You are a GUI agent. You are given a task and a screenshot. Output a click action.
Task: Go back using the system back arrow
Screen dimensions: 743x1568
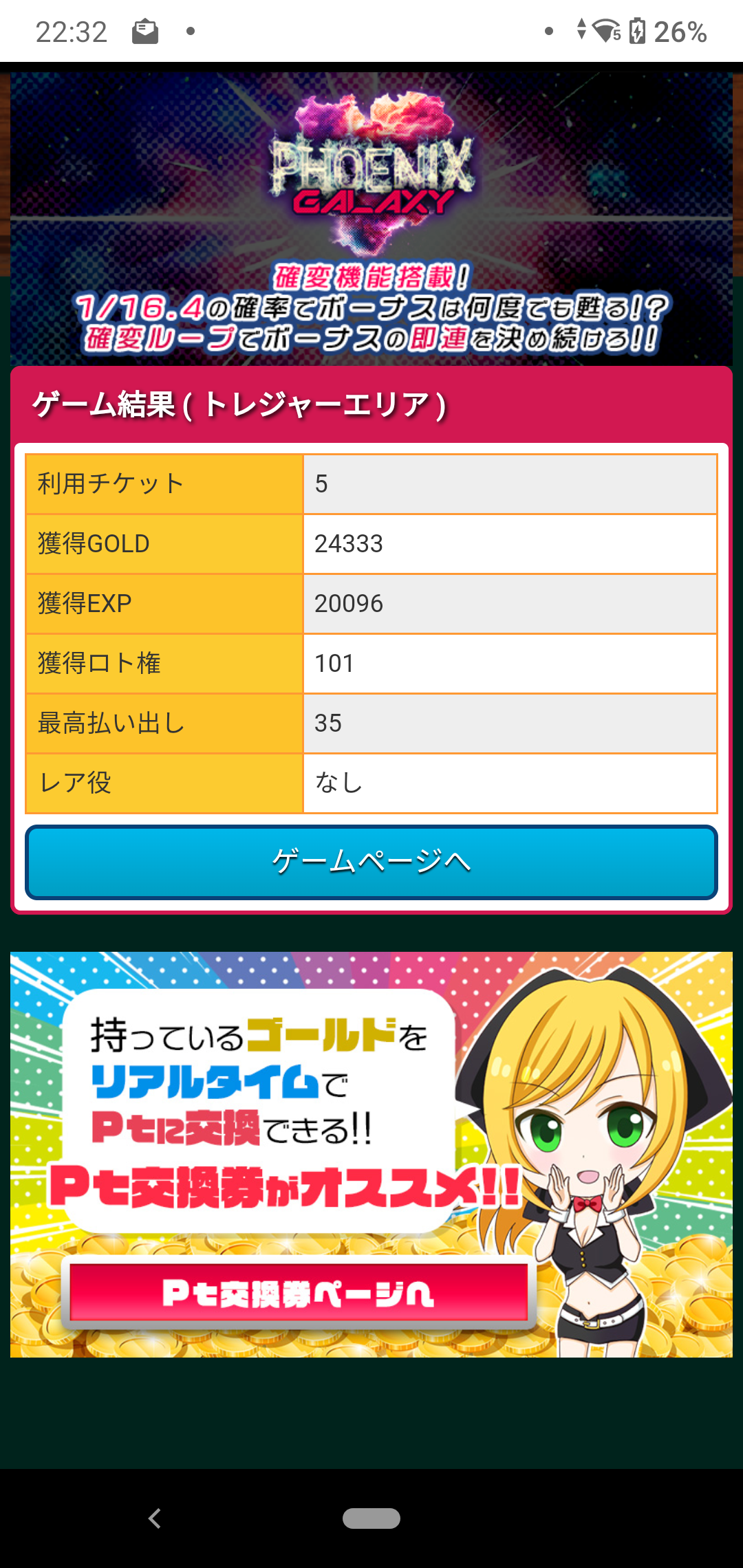click(155, 1518)
